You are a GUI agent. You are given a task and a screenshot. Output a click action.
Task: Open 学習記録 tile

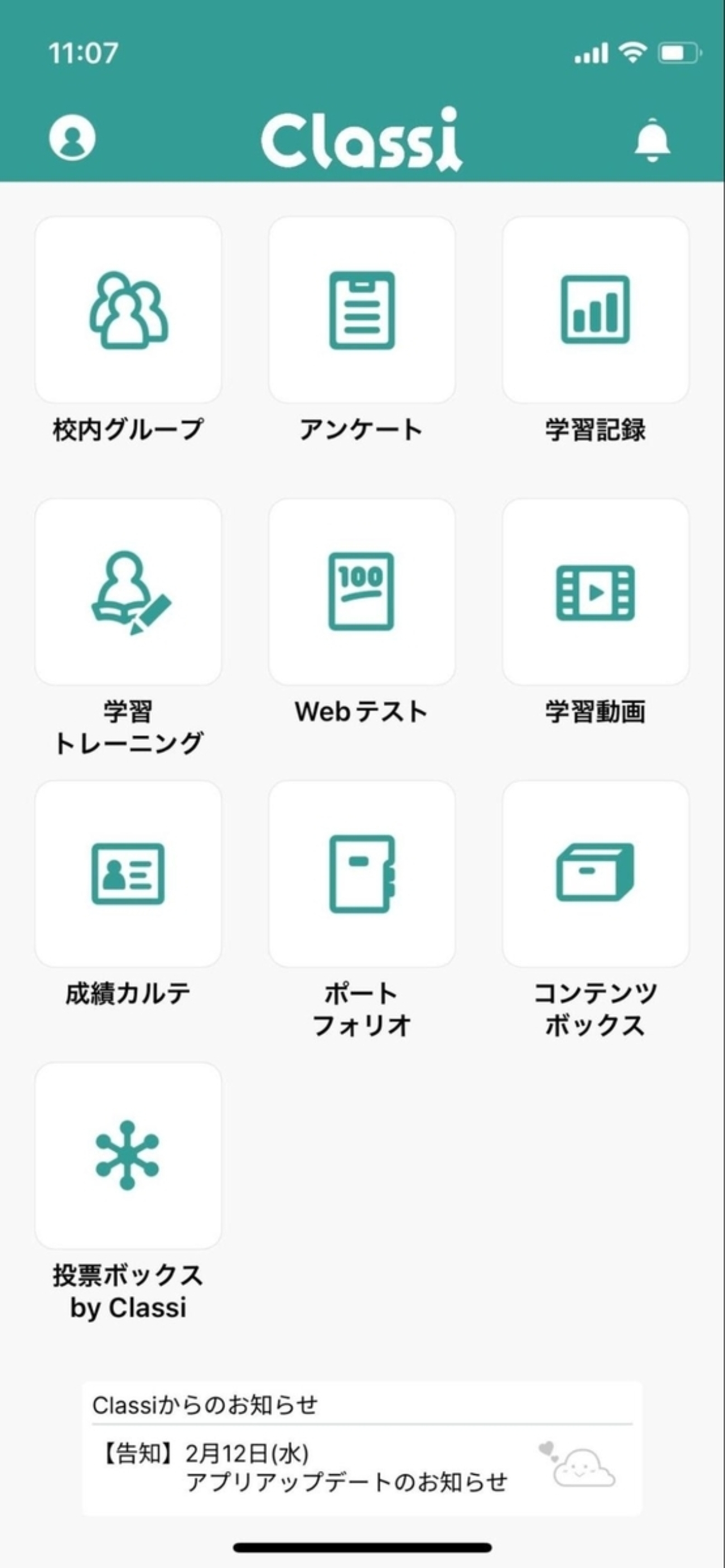click(596, 310)
